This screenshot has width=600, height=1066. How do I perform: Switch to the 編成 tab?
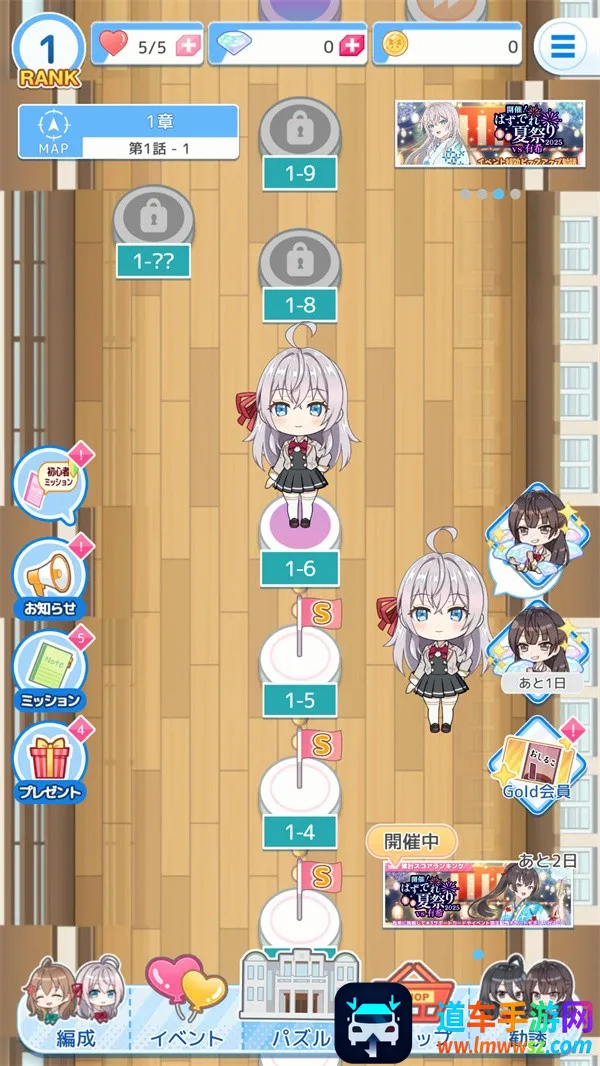click(75, 1010)
